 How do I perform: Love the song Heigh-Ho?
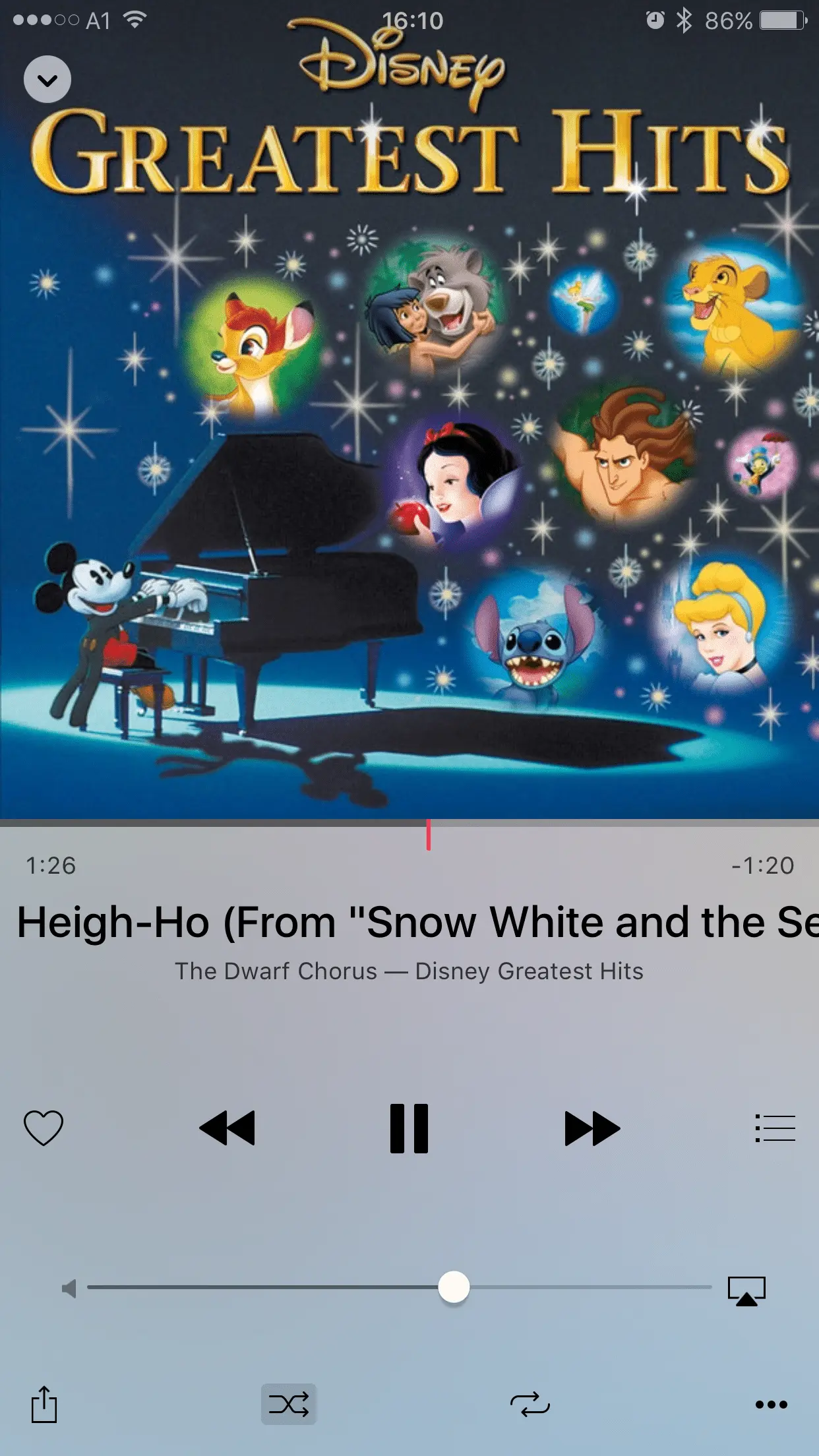[x=44, y=1128]
